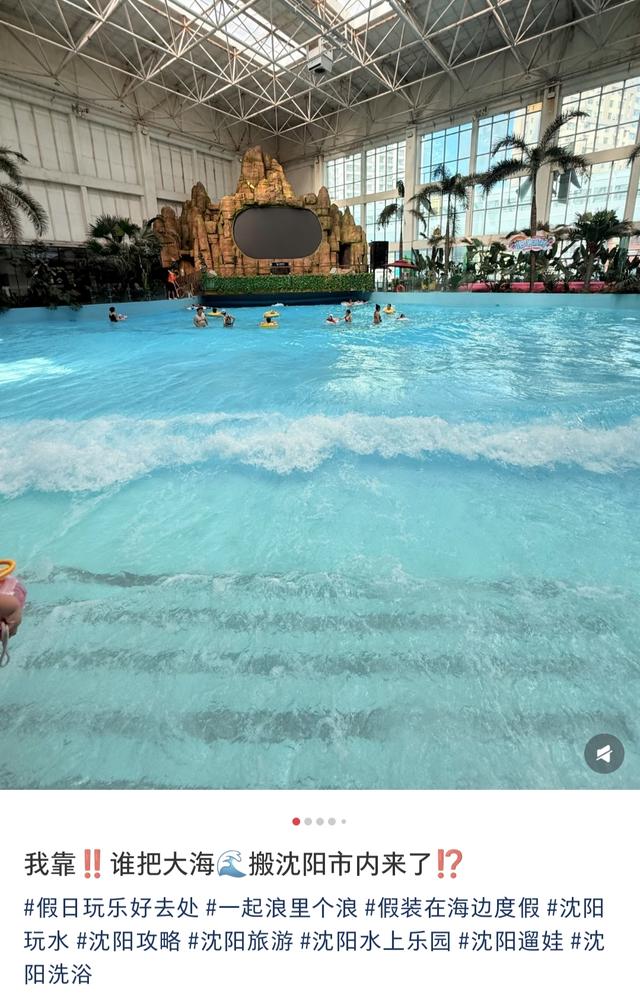Unmute the live photo sound
The image size is (640, 1007).
tap(604, 753)
